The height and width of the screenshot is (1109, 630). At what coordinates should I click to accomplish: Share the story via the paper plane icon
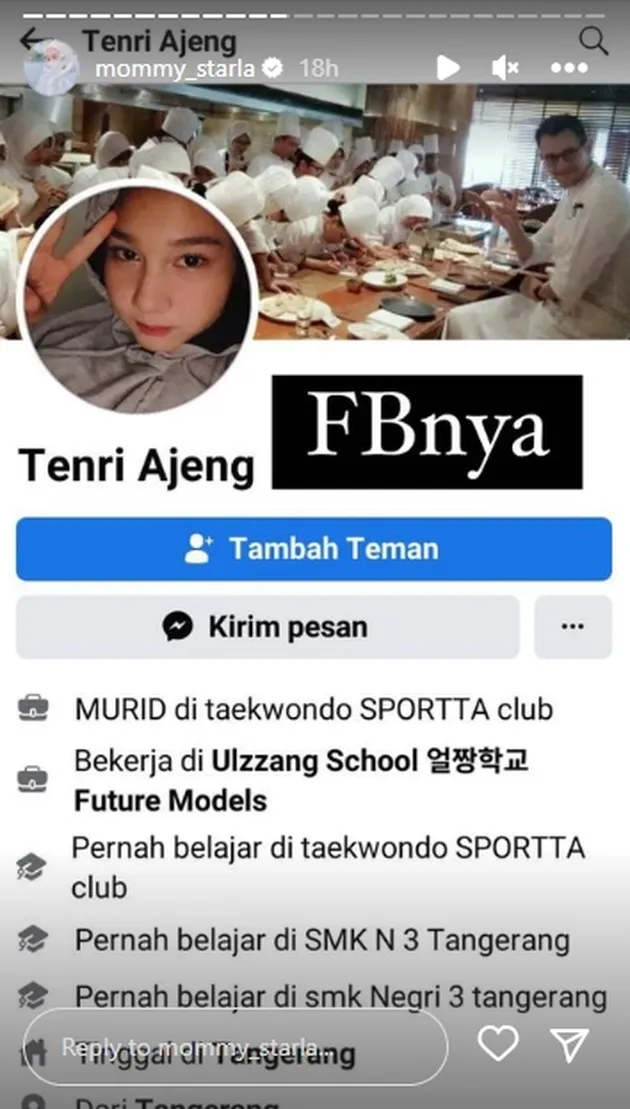pyautogui.click(x=570, y=1044)
